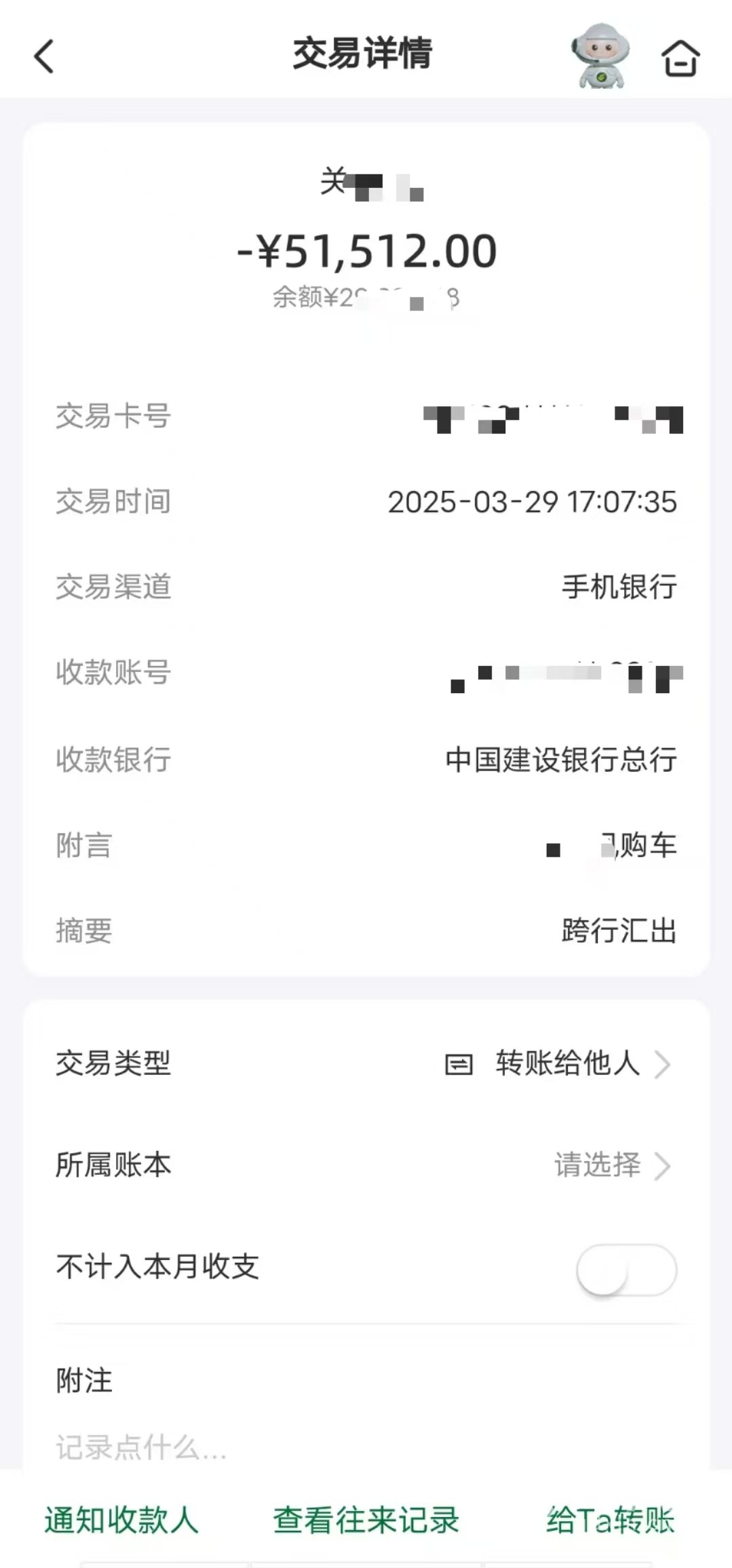This screenshot has width=732, height=1568.
Task: Tap 通知收款人 to notify the payee
Action: (x=121, y=1520)
